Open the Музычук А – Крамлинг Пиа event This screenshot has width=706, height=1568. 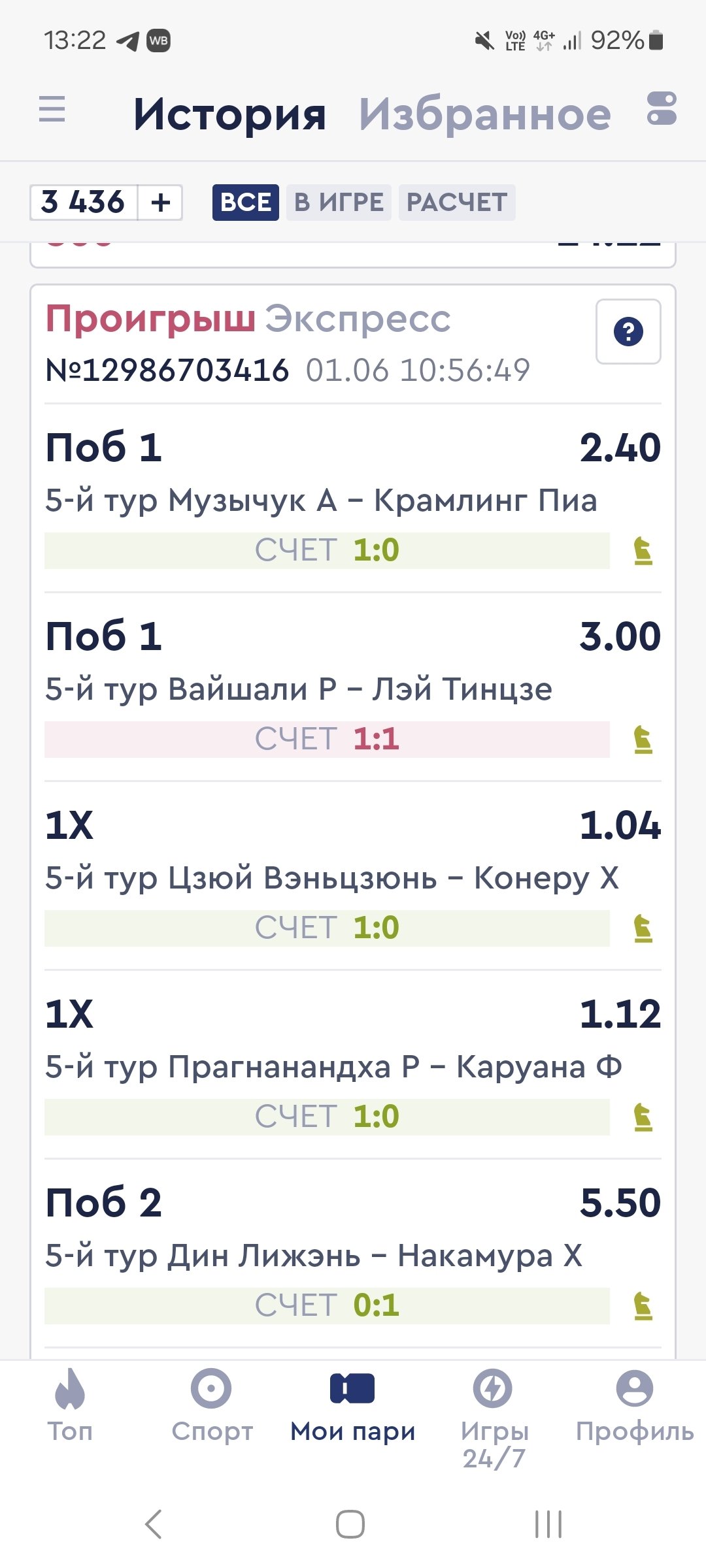tap(320, 501)
